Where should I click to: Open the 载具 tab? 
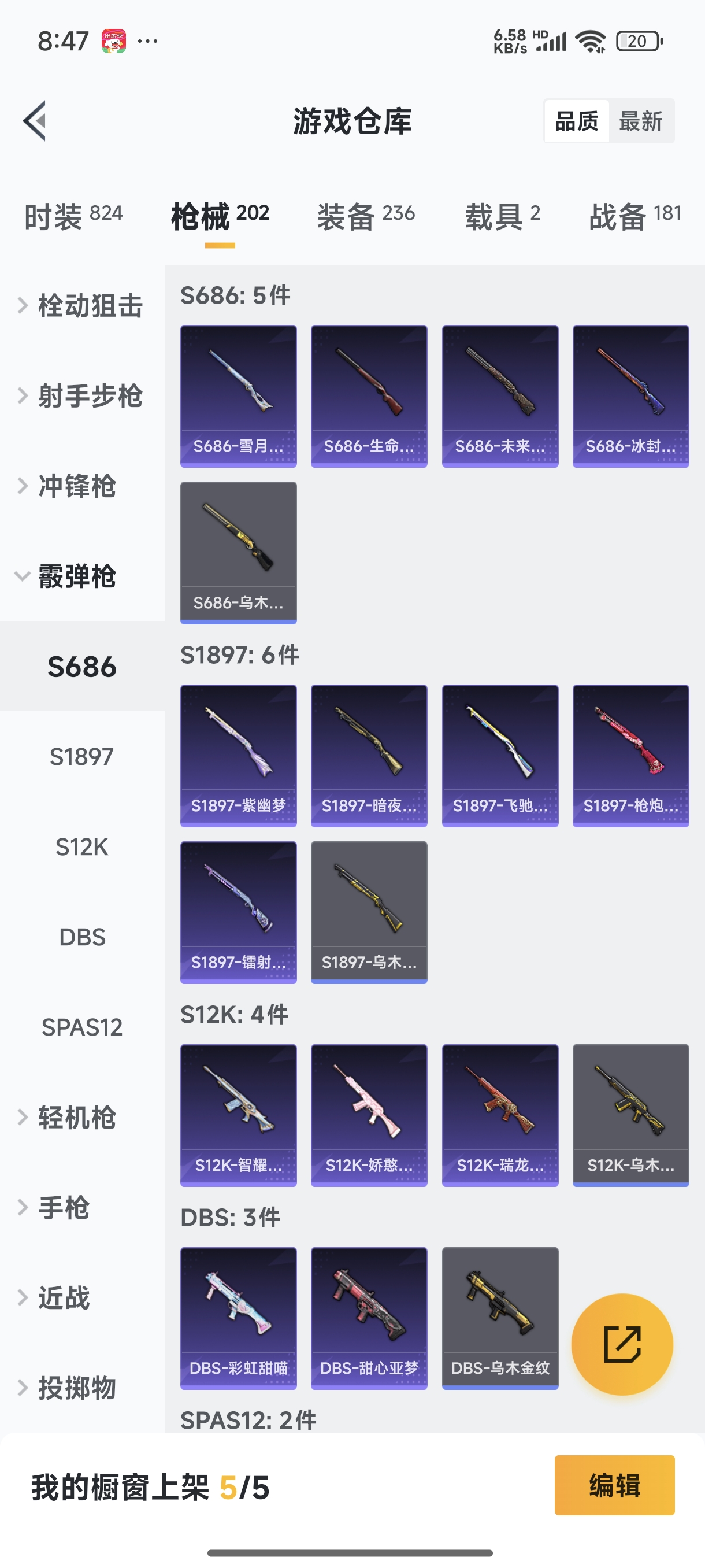502,216
